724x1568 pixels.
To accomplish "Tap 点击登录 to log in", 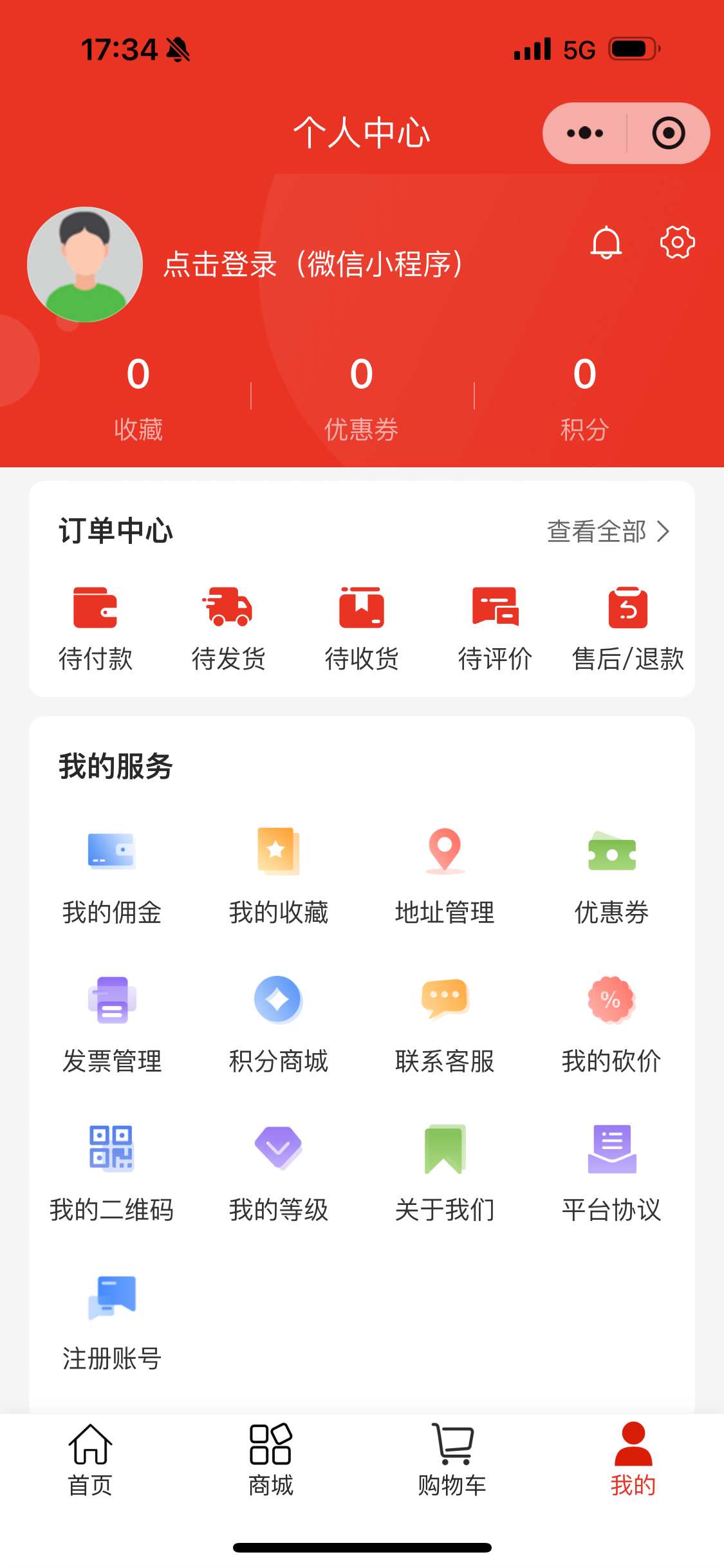I will (312, 263).
